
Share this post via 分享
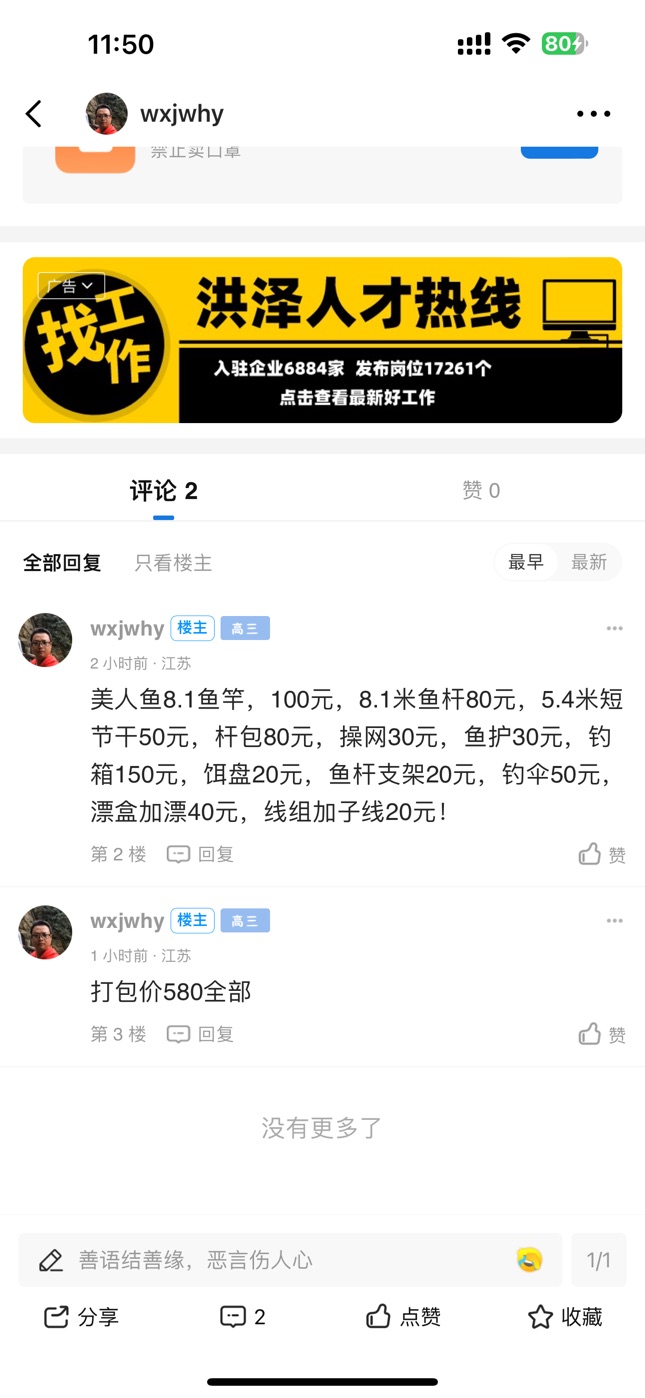82,1317
